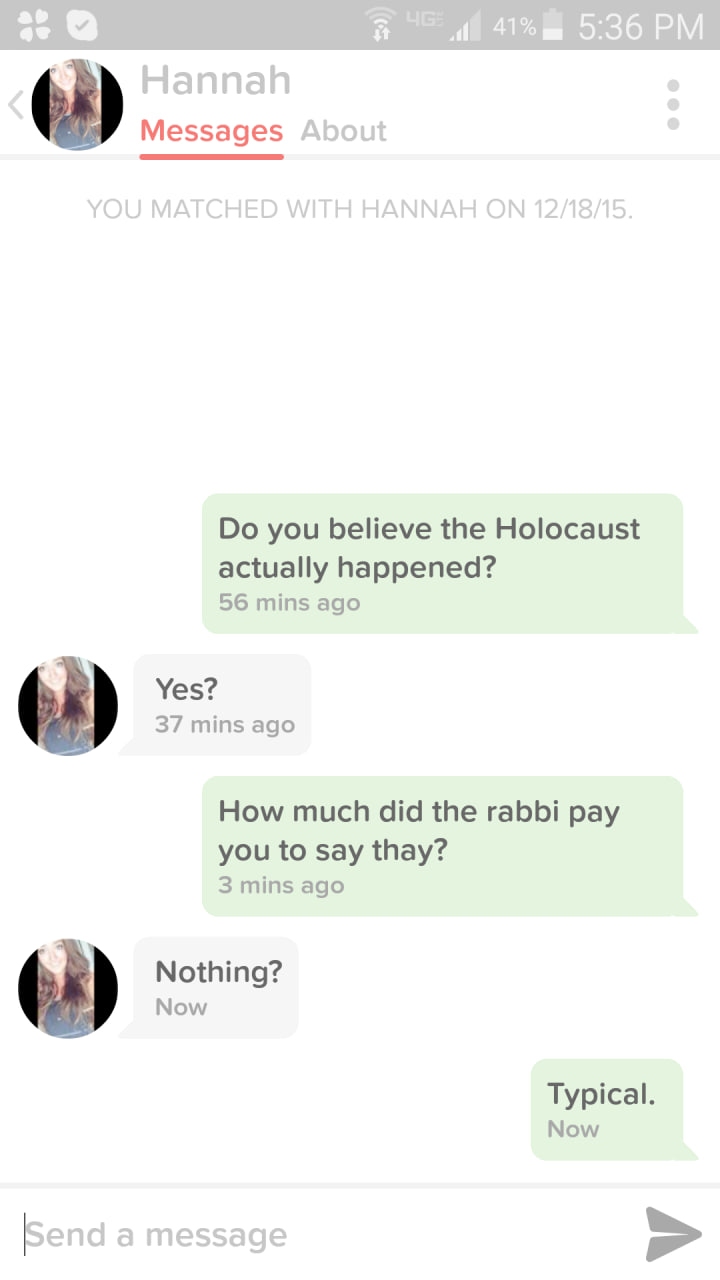The image size is (720, 1280).
Task: Go back using the header arrow
Action: [16, 105]
